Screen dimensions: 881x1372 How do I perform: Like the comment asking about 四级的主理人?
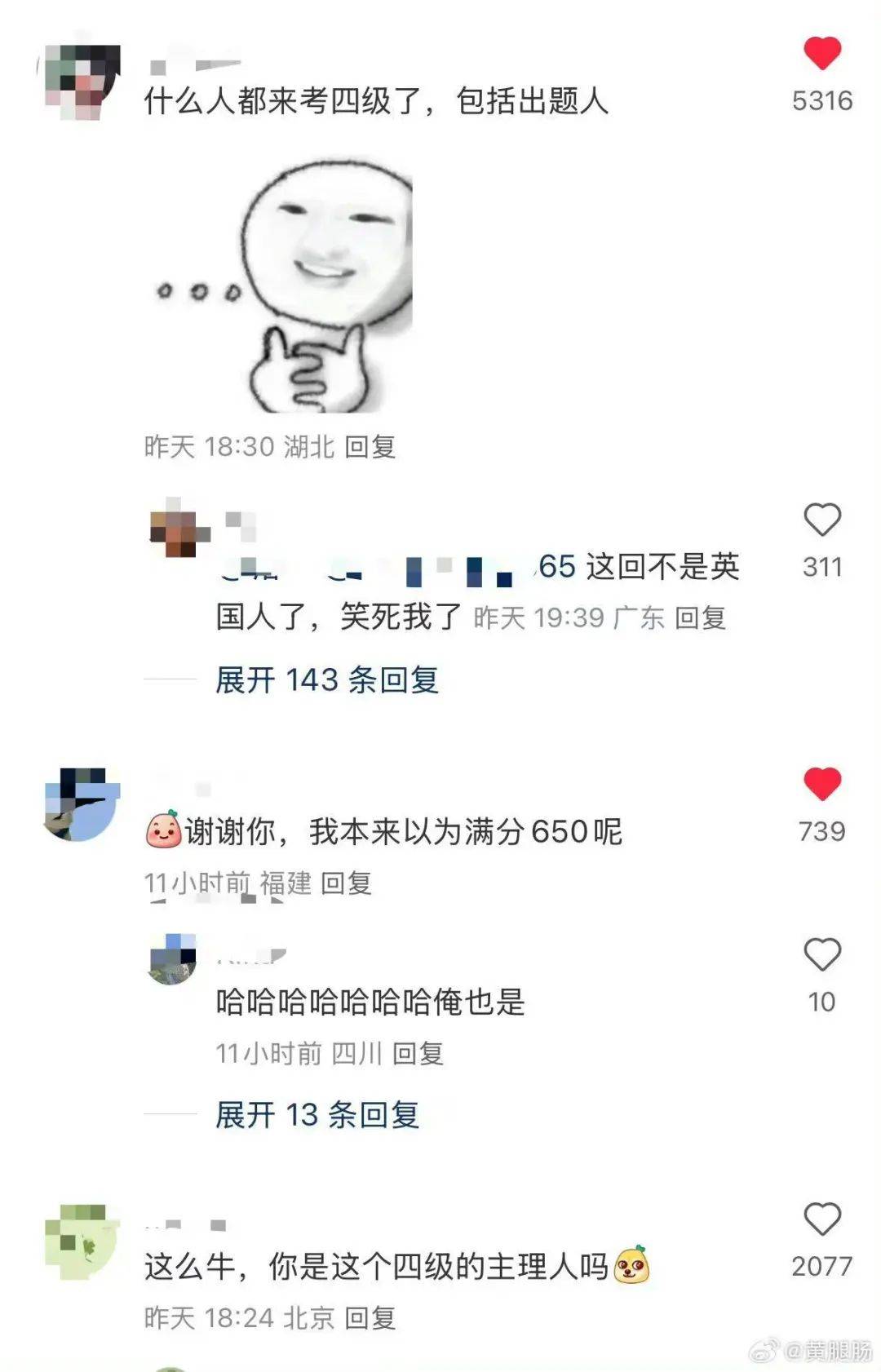click(821, 1220)
